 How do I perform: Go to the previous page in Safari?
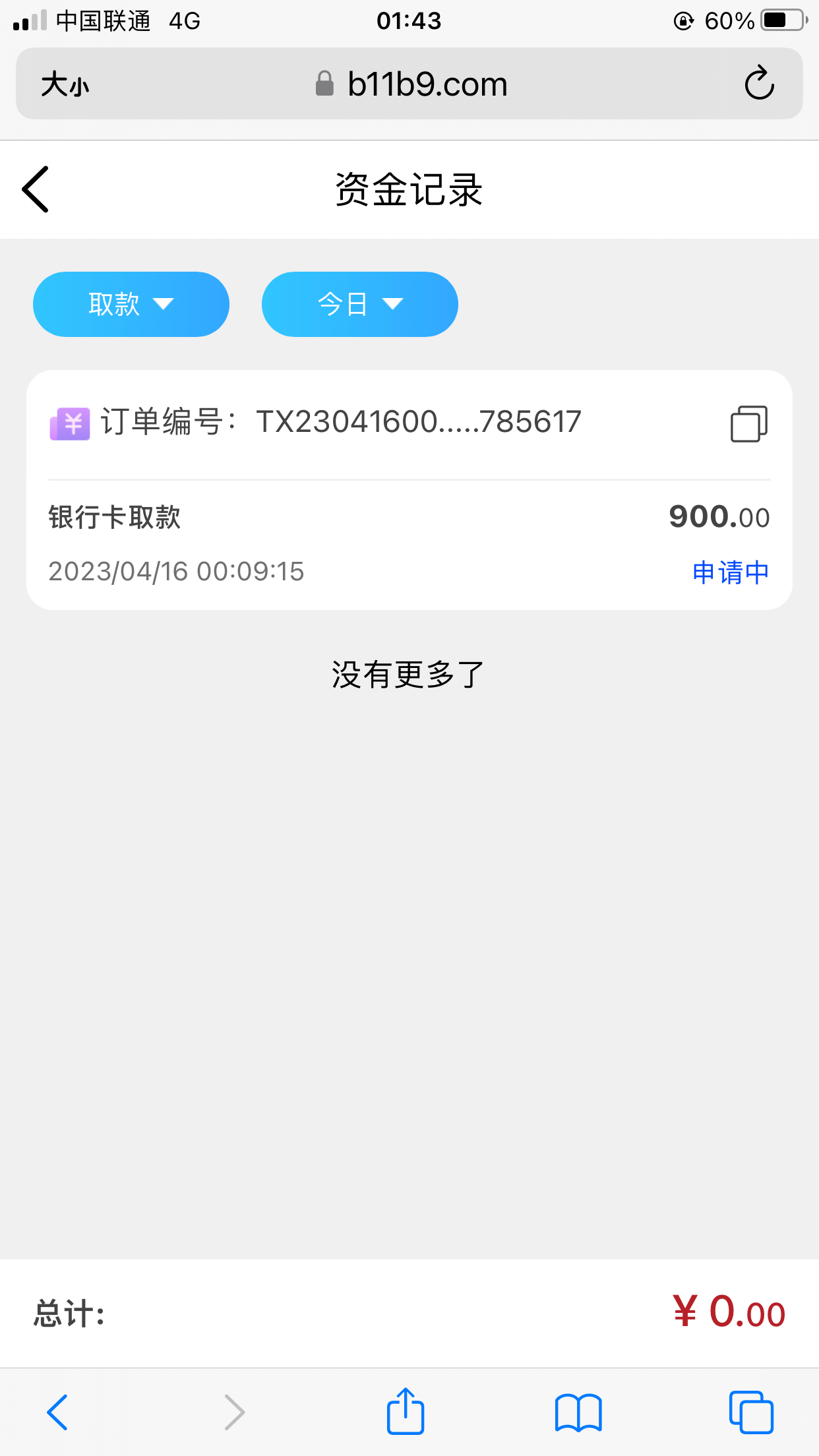(x=57, y=1412)
